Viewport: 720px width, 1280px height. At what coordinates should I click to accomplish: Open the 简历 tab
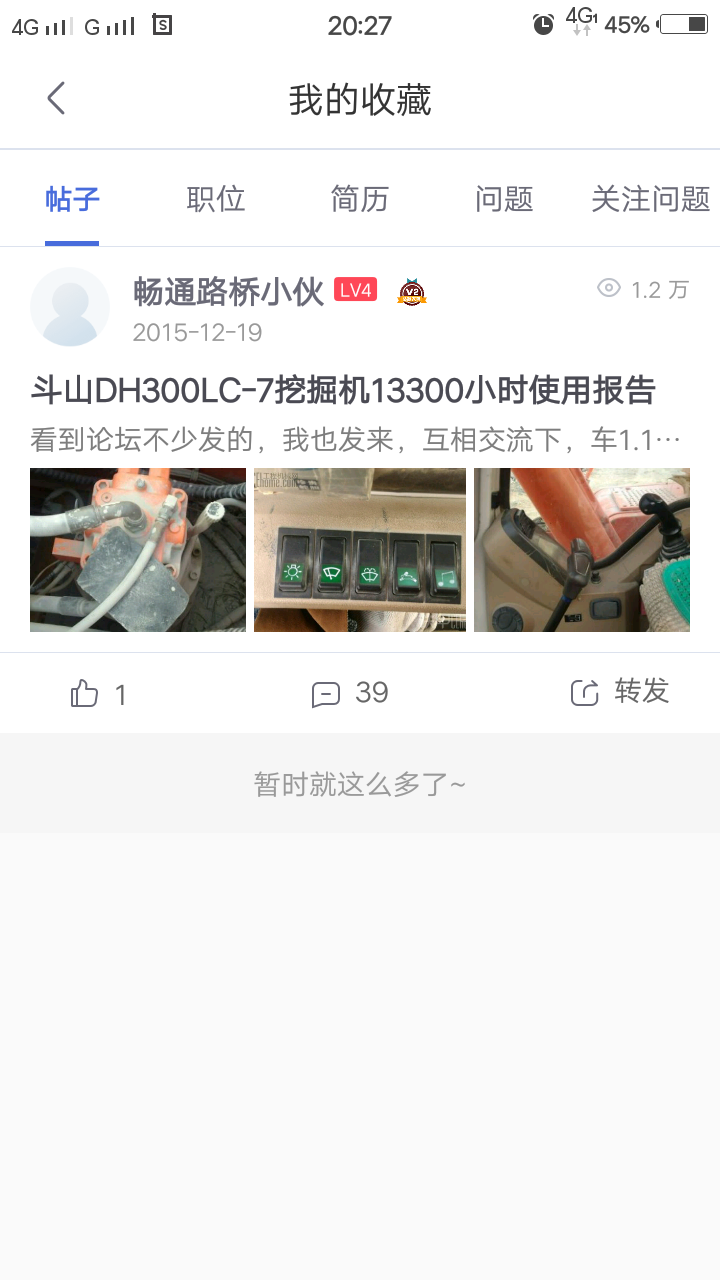[360, 199]
